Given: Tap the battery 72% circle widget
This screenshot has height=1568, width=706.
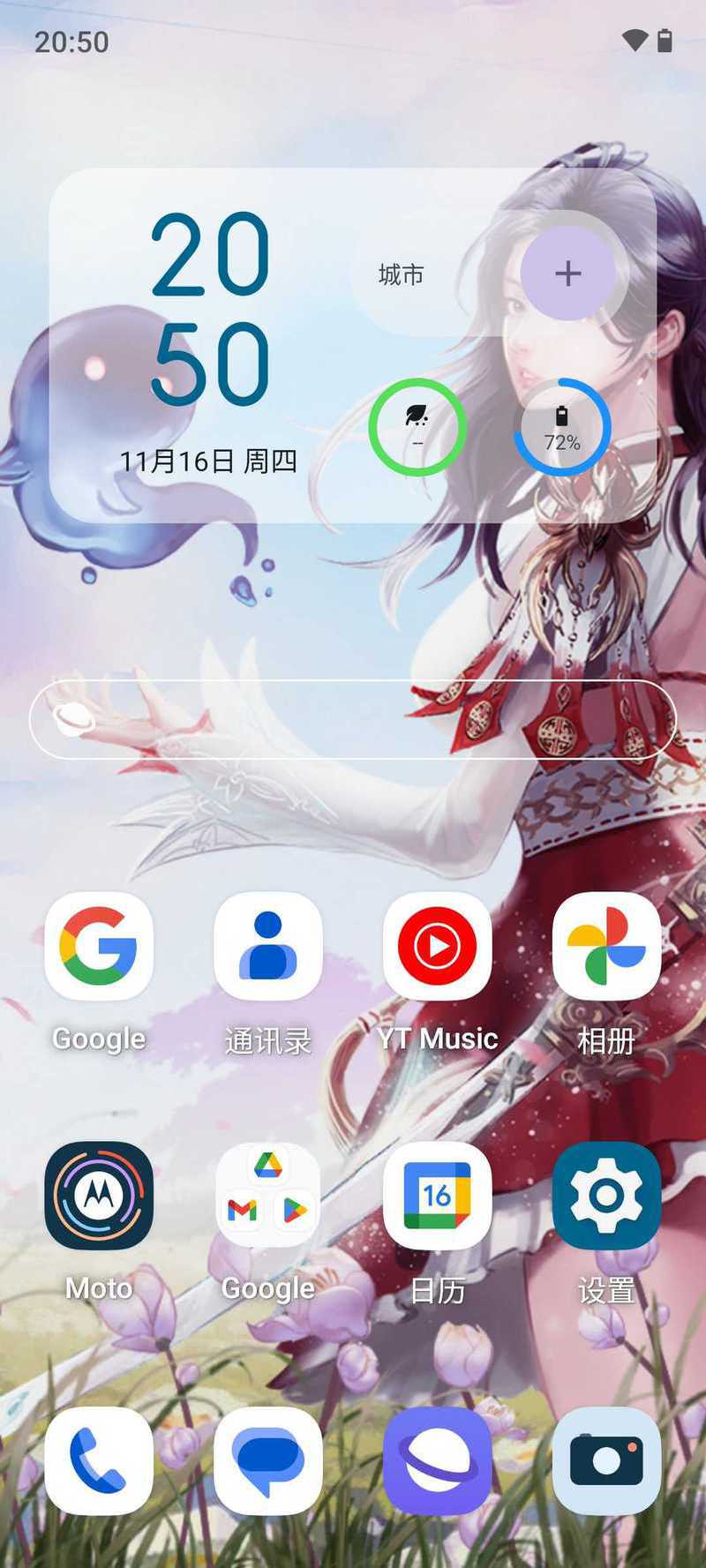Looking at the screenshot, I should tap(562, 427).
